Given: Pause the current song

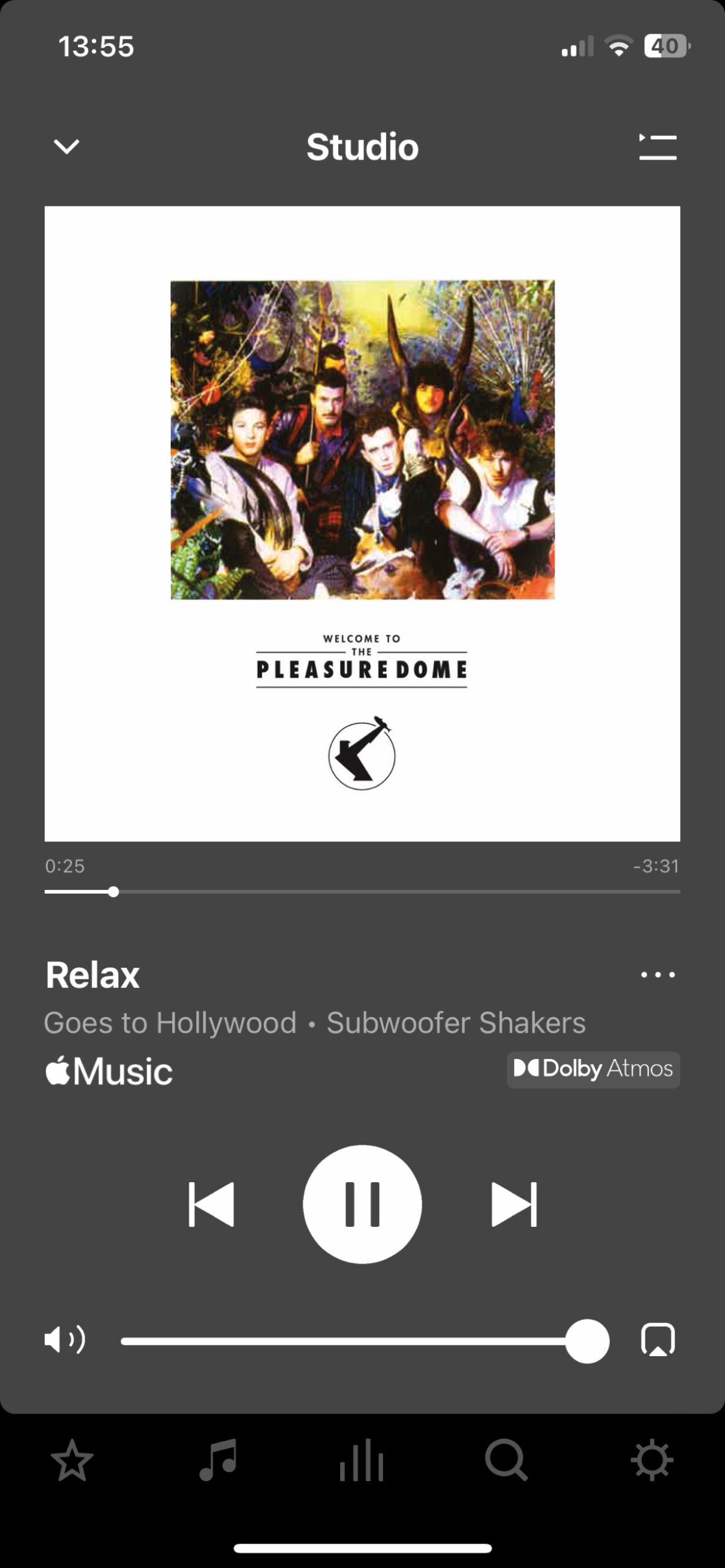Looking at the screenshot, I should click(x=362, y=1204).
